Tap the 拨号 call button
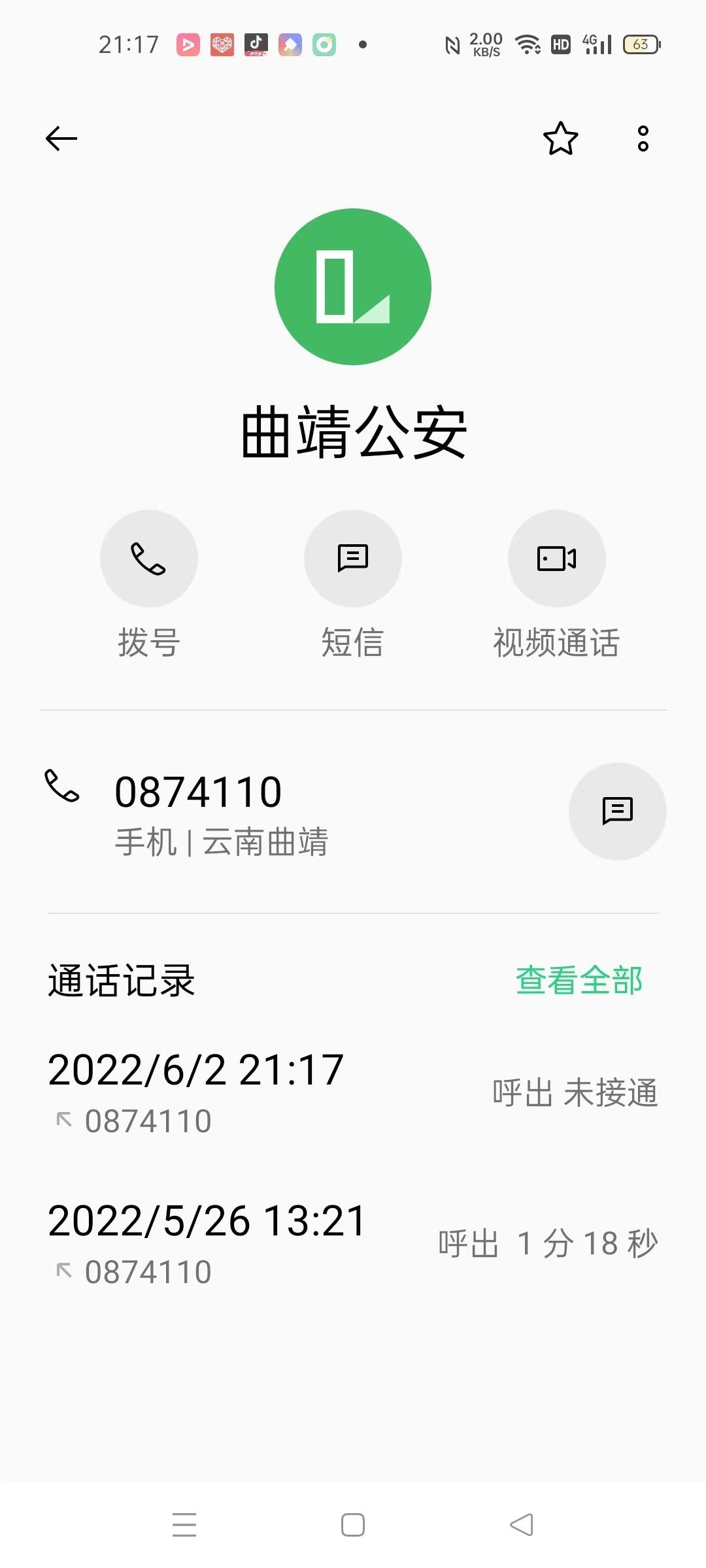Viewport: 706px width, 1568px height. click(149, 559)
